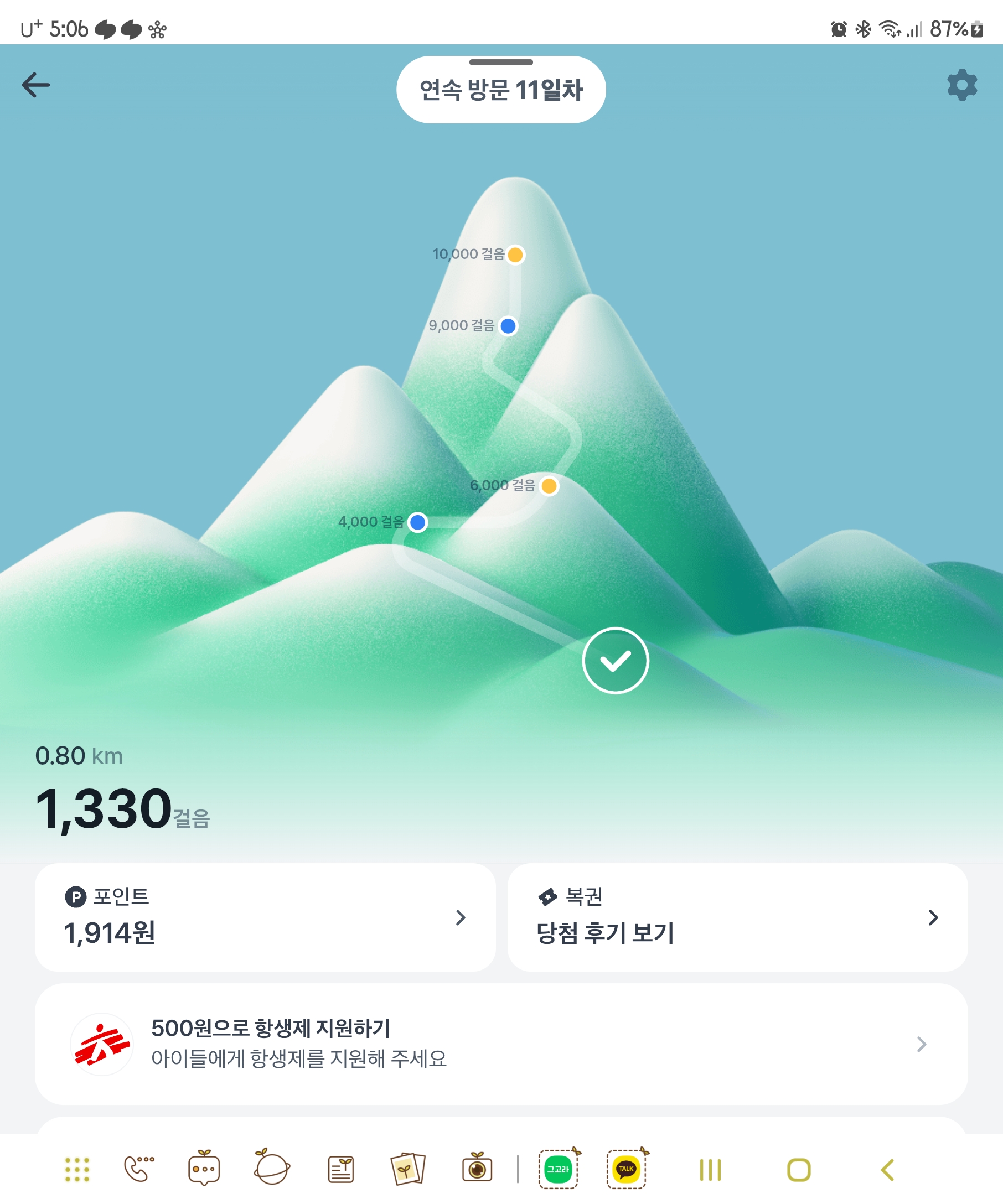
Task: Open settings via the gear icon
Action: point(961,85)
